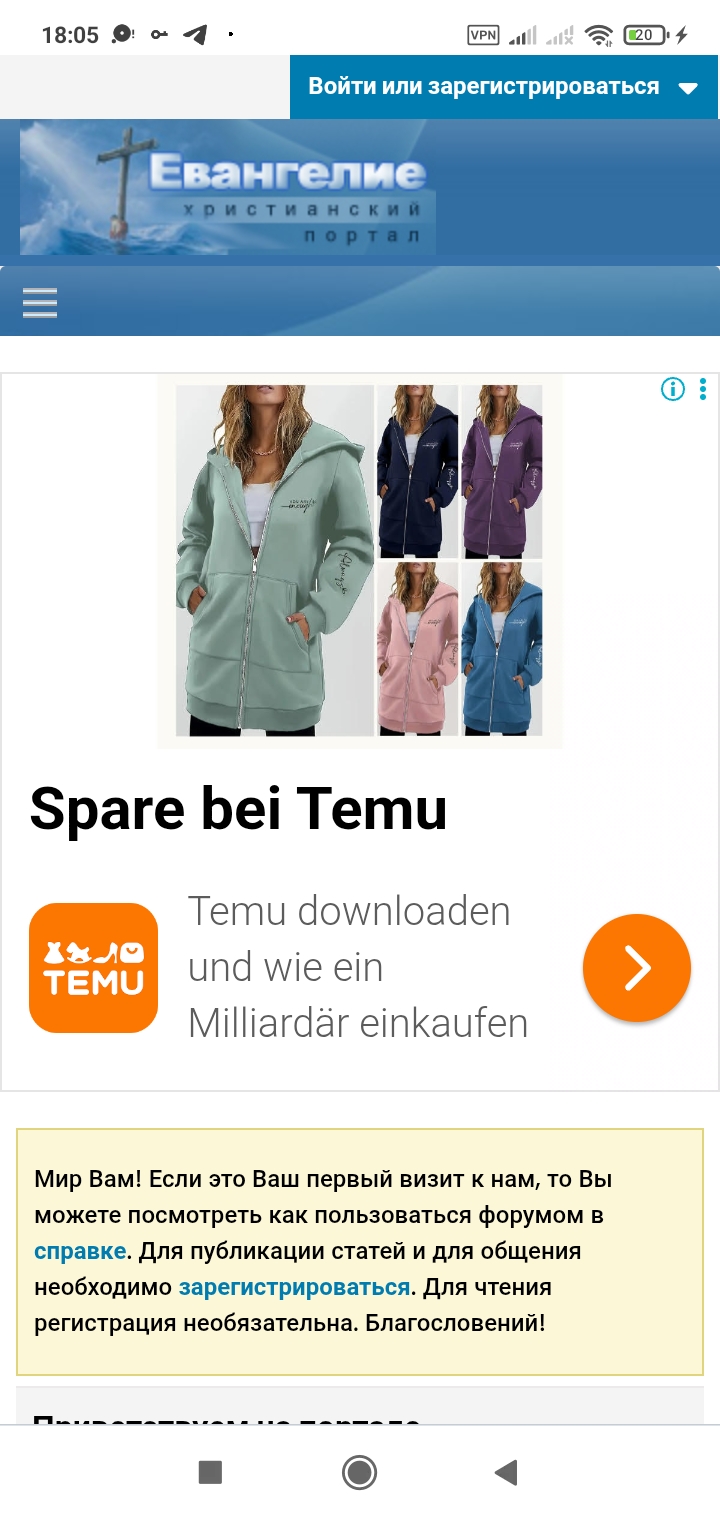The image size is (720, 1520).
Task: Open the ad options three-dot menu
Action: (x=703, y=389)
